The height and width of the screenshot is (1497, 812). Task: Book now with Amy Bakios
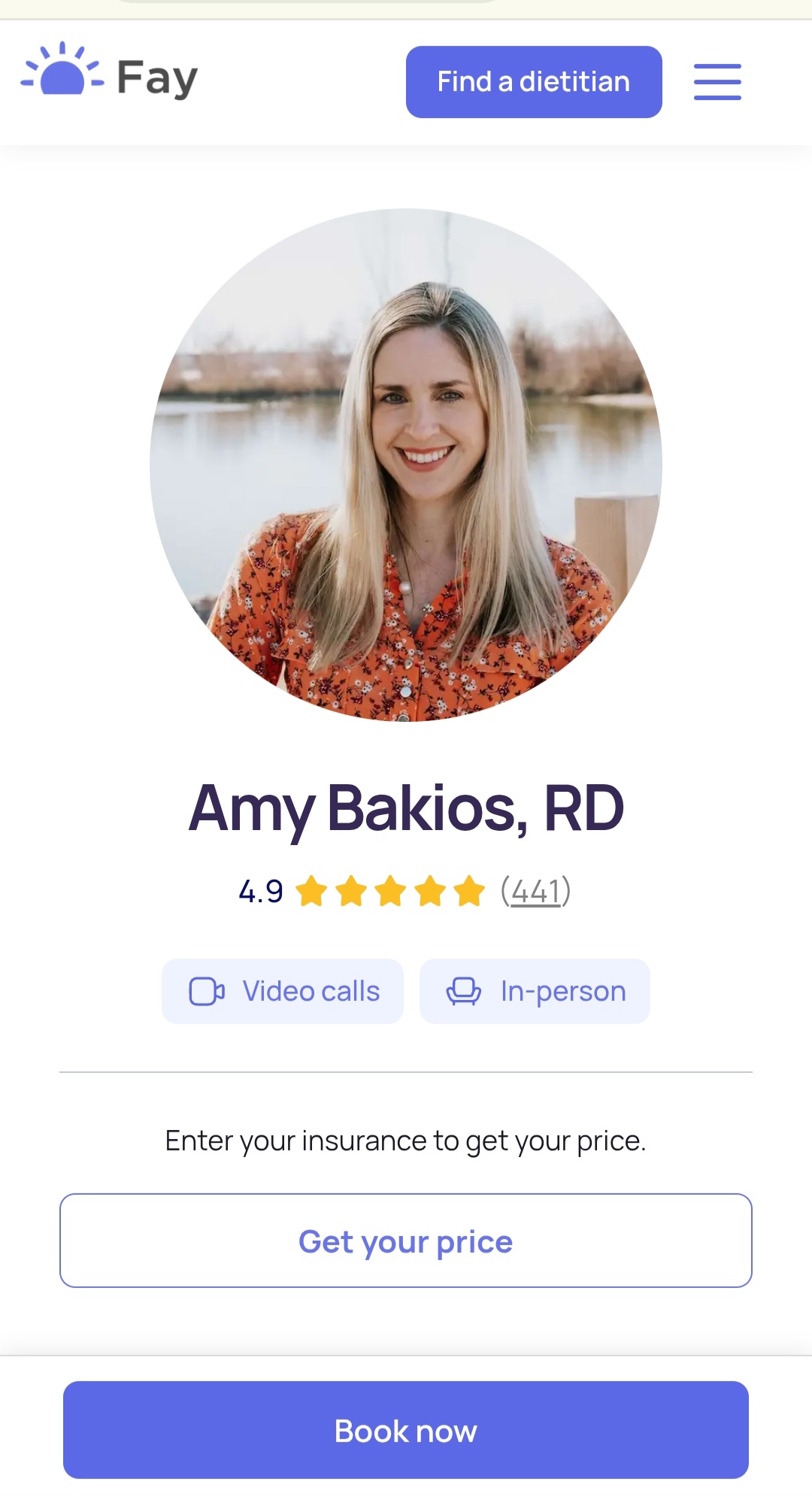406,1430
